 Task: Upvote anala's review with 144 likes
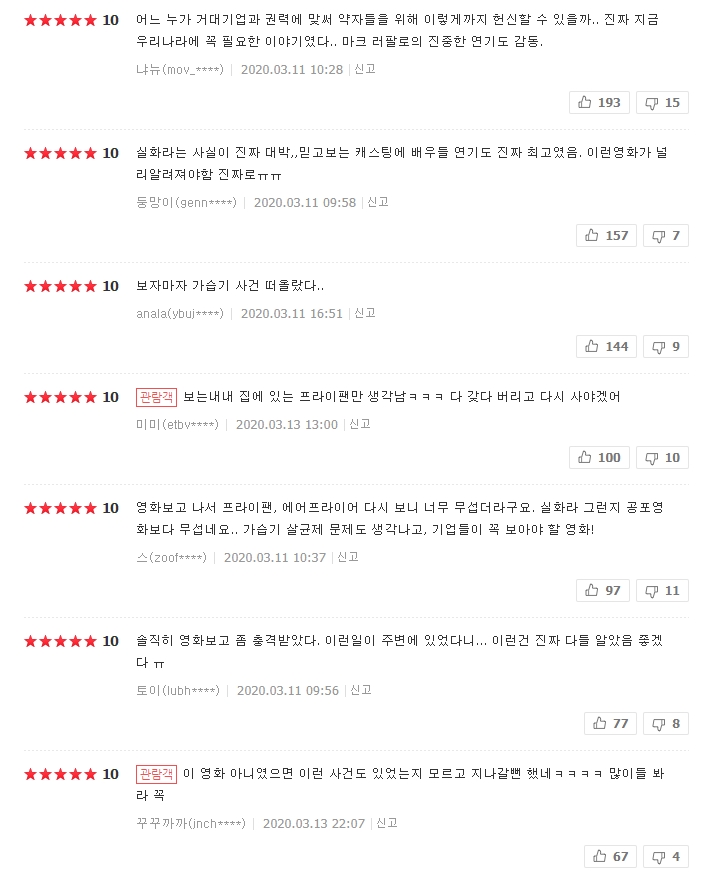pos(606,346)
